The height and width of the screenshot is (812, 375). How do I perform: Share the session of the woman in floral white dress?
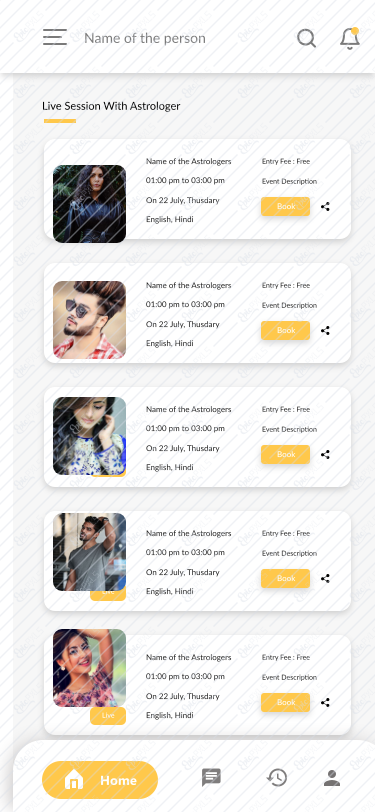[325, 455]
